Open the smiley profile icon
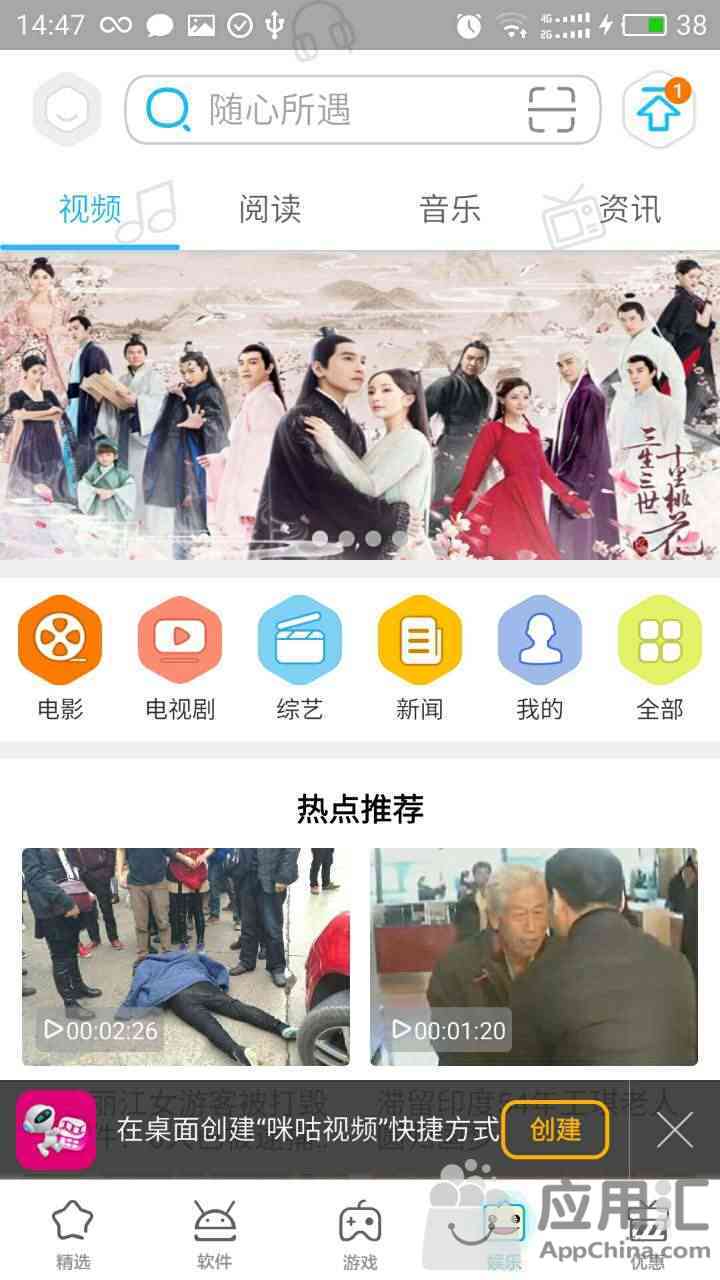This screenshot has height=1280, width=720. [67, 110]
